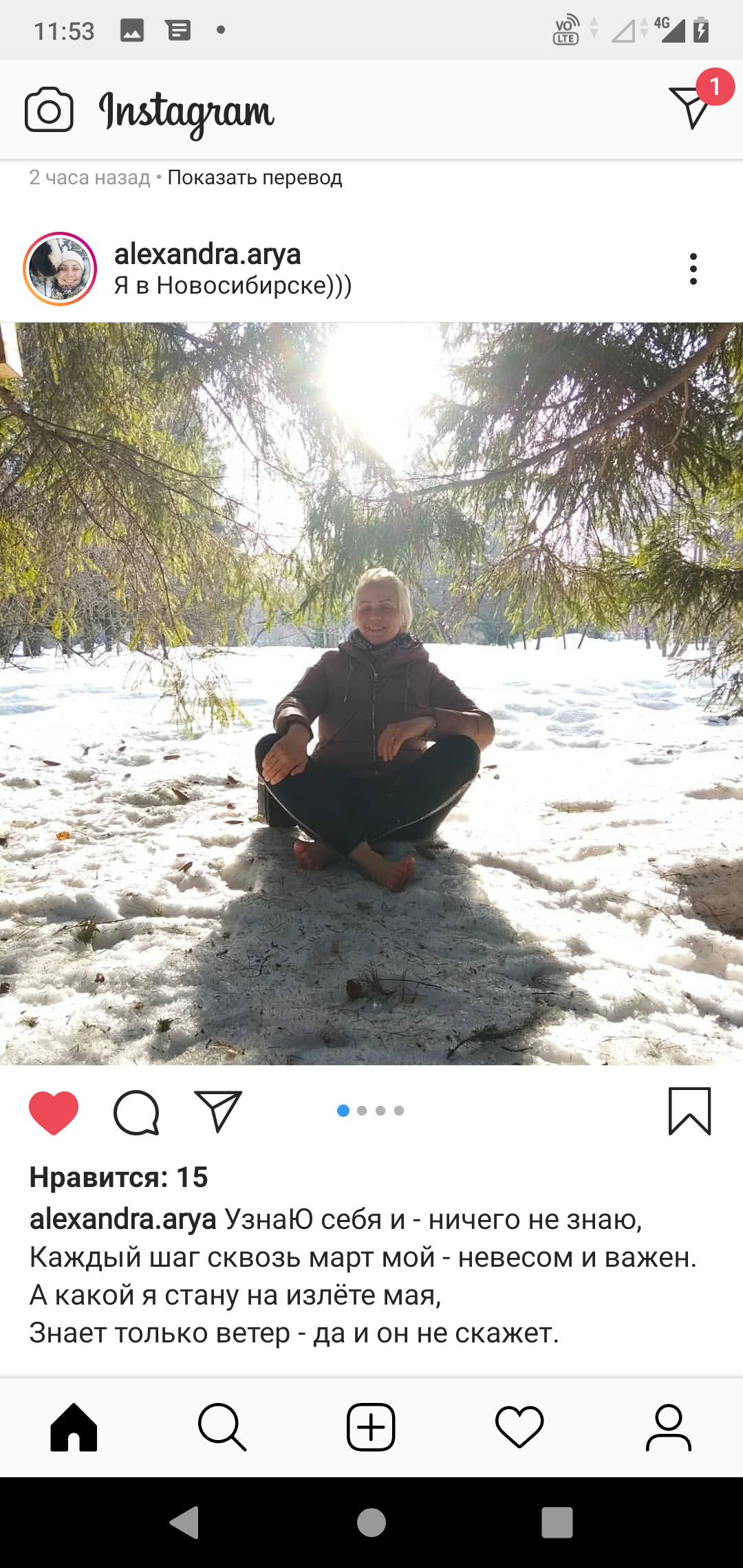
Task: Switch to the Search tab
Action: 222,1427
